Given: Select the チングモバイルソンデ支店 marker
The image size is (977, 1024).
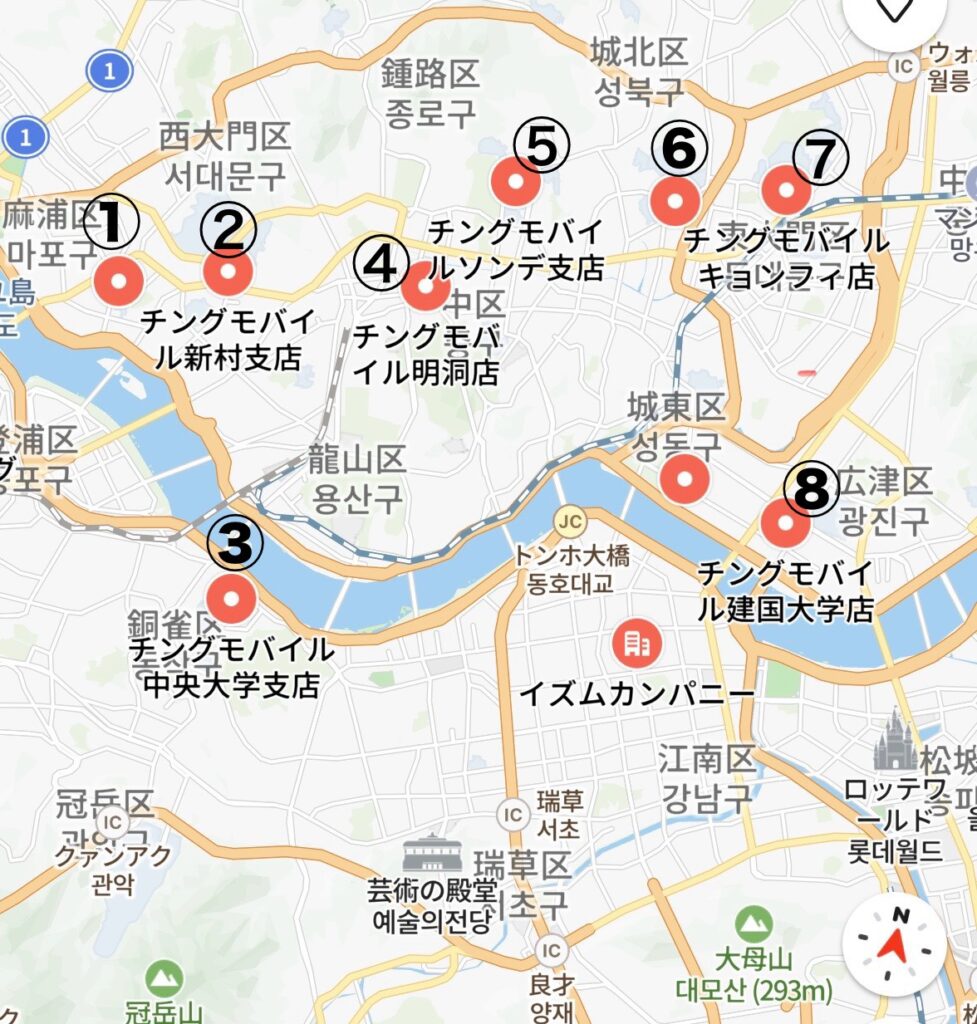Looking at the screenshot, I should pos(517,183).
